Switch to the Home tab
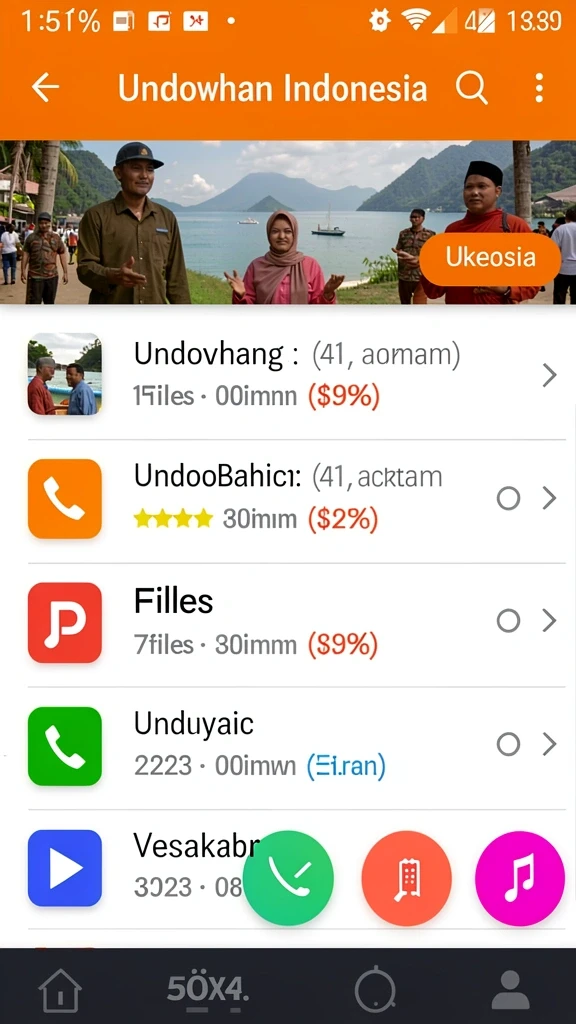The width and height of the screenshot is (576, 1024). (x=60, y=991)
